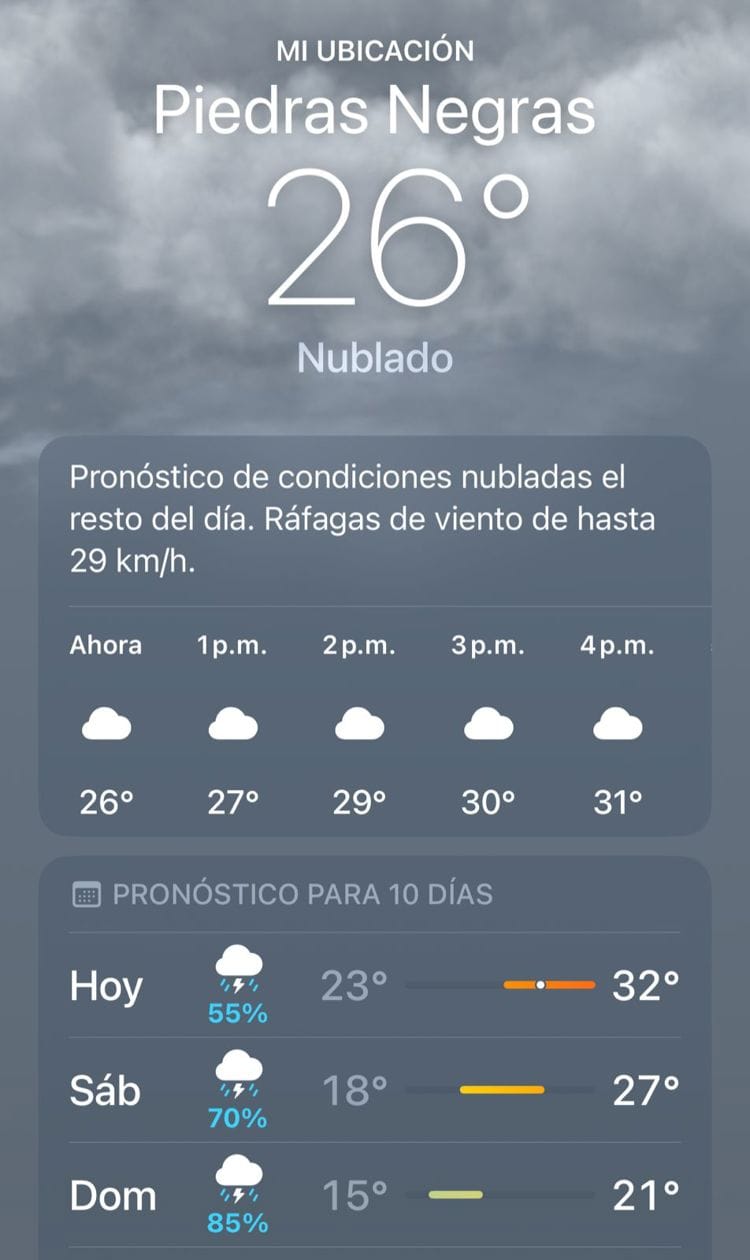Tap Dom's green temperature range bar
The height and width of the screenshot is (1260, 750).
(x=455, y=1194)
